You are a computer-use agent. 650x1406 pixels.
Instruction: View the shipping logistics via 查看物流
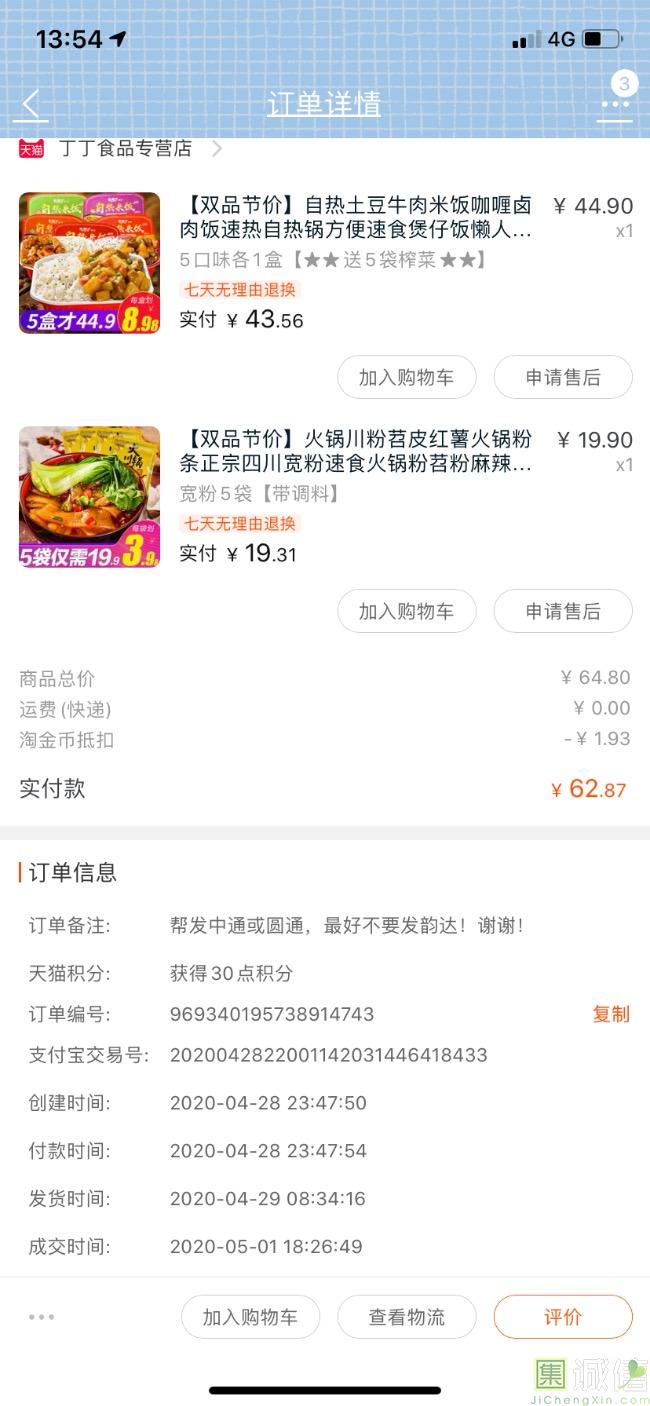(x=406, y=1317)
